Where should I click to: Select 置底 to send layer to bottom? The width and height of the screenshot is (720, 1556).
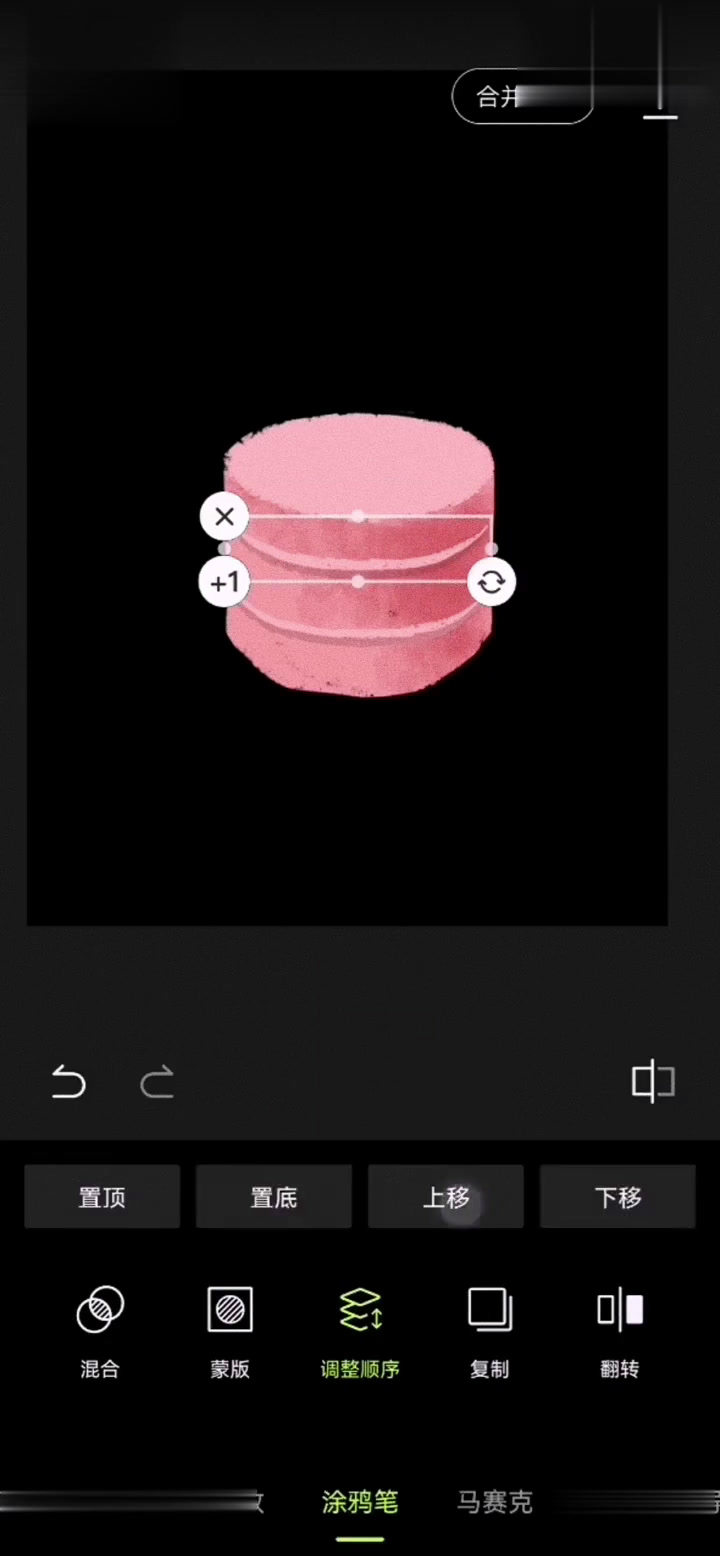click(274, 1196)
